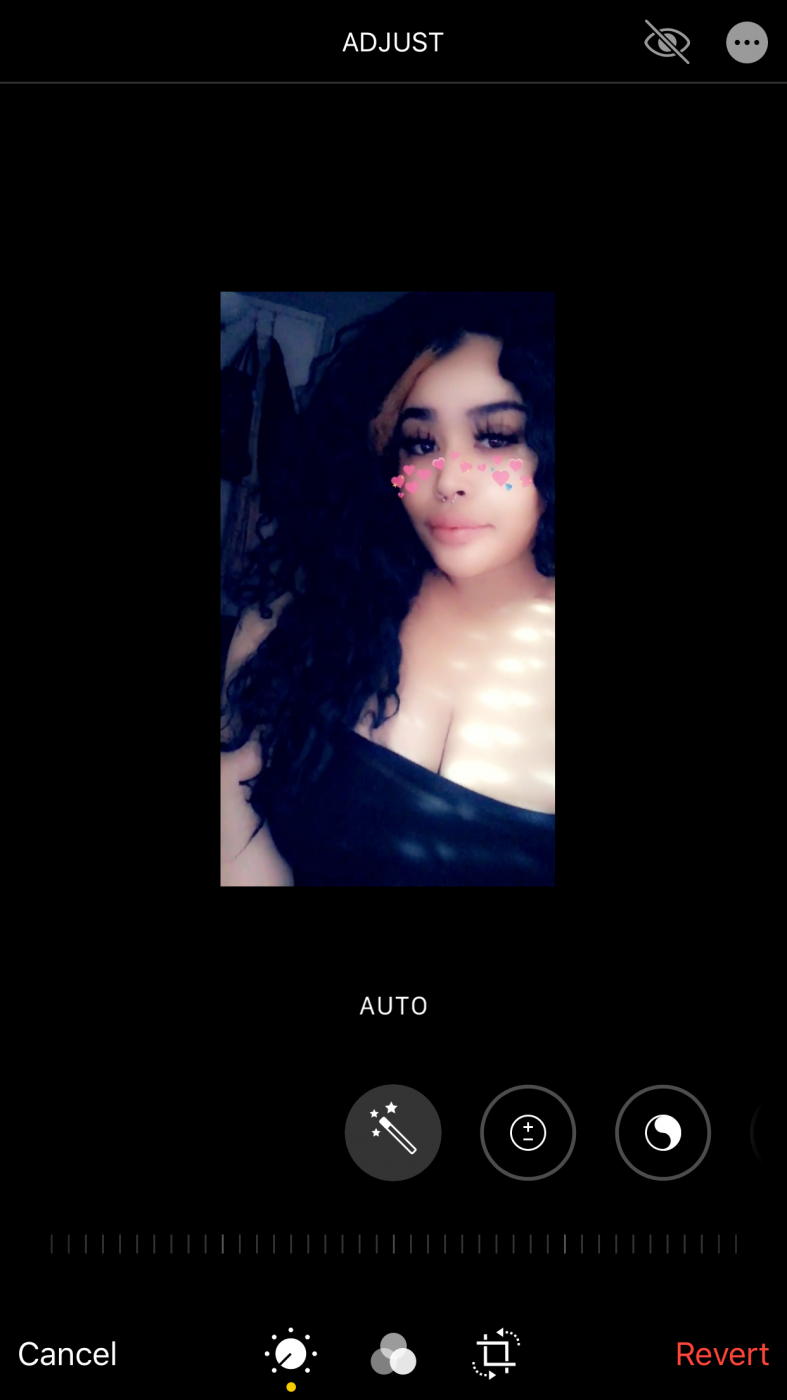Tap the adjustment intensity slider
Screen dimensions: 787x1400
[393, 1244]
